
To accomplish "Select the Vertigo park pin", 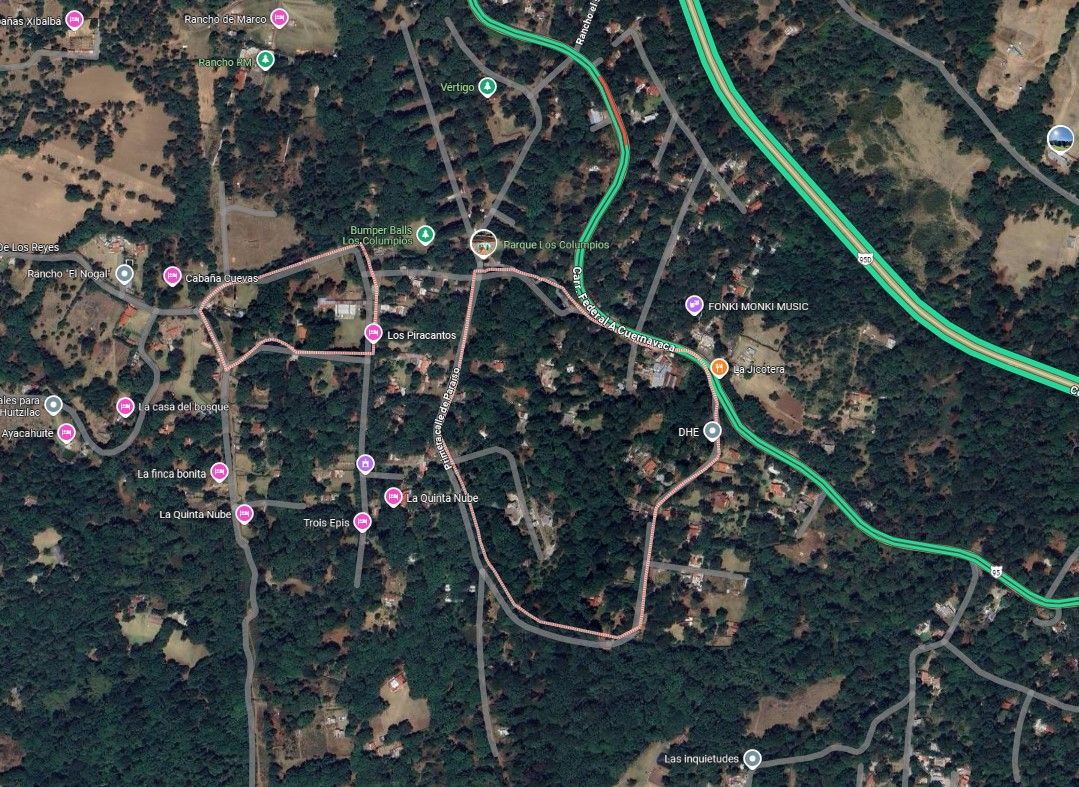I will click(x=487, y=87).
